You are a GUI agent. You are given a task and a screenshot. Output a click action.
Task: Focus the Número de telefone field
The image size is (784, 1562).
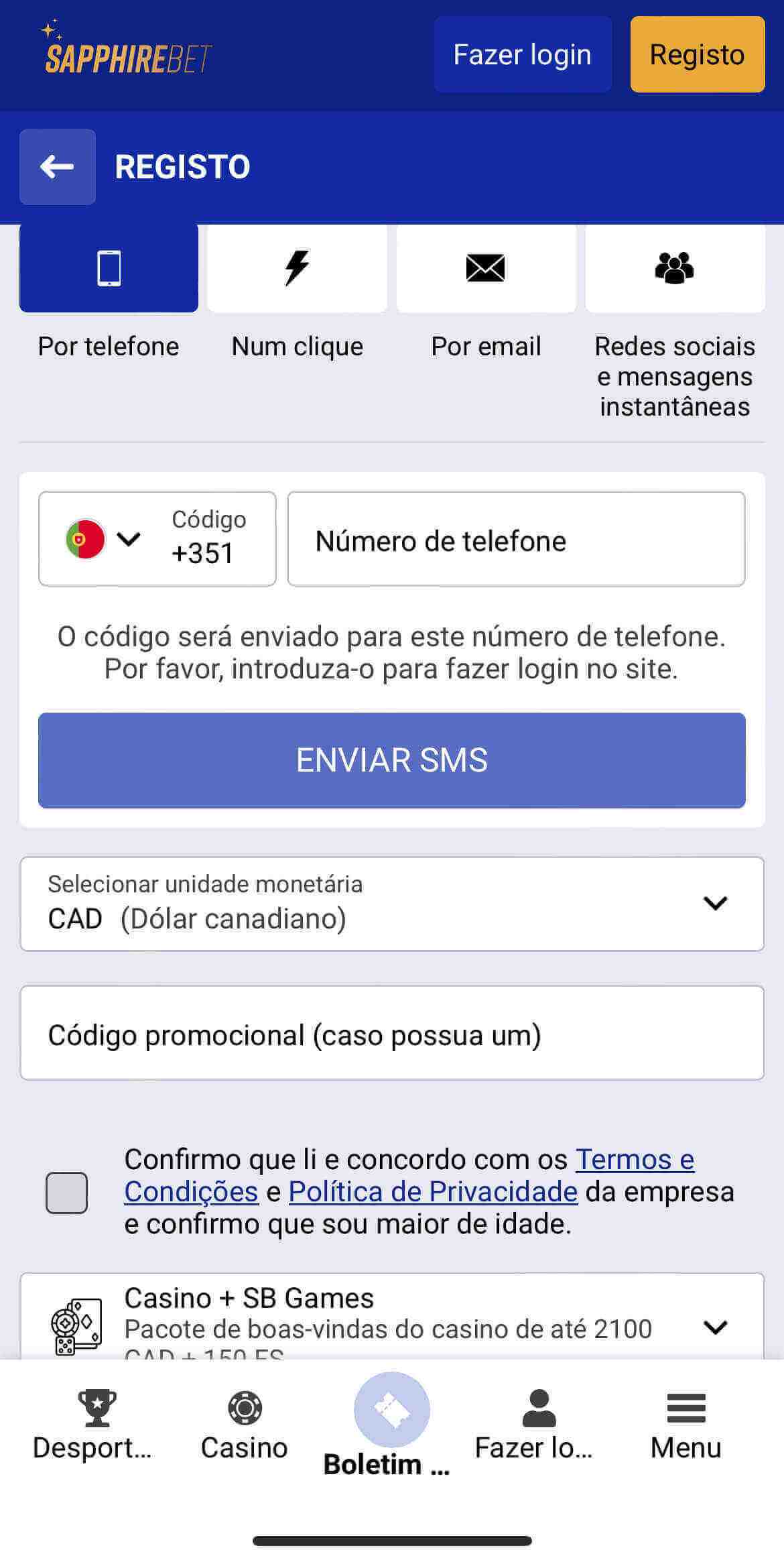(x=516, y=540)
